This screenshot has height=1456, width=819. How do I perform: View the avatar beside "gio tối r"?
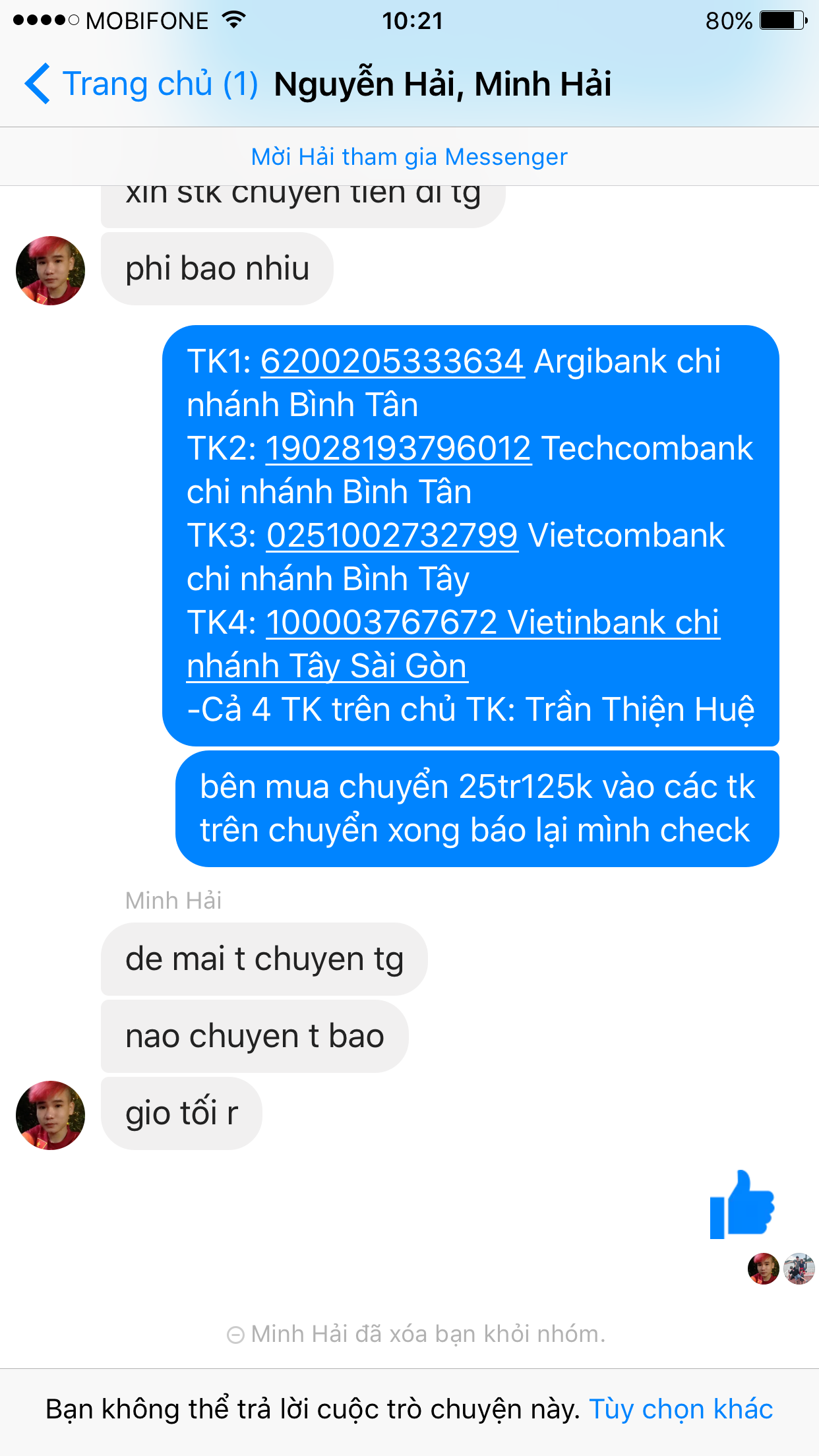tap(51, 1115)
